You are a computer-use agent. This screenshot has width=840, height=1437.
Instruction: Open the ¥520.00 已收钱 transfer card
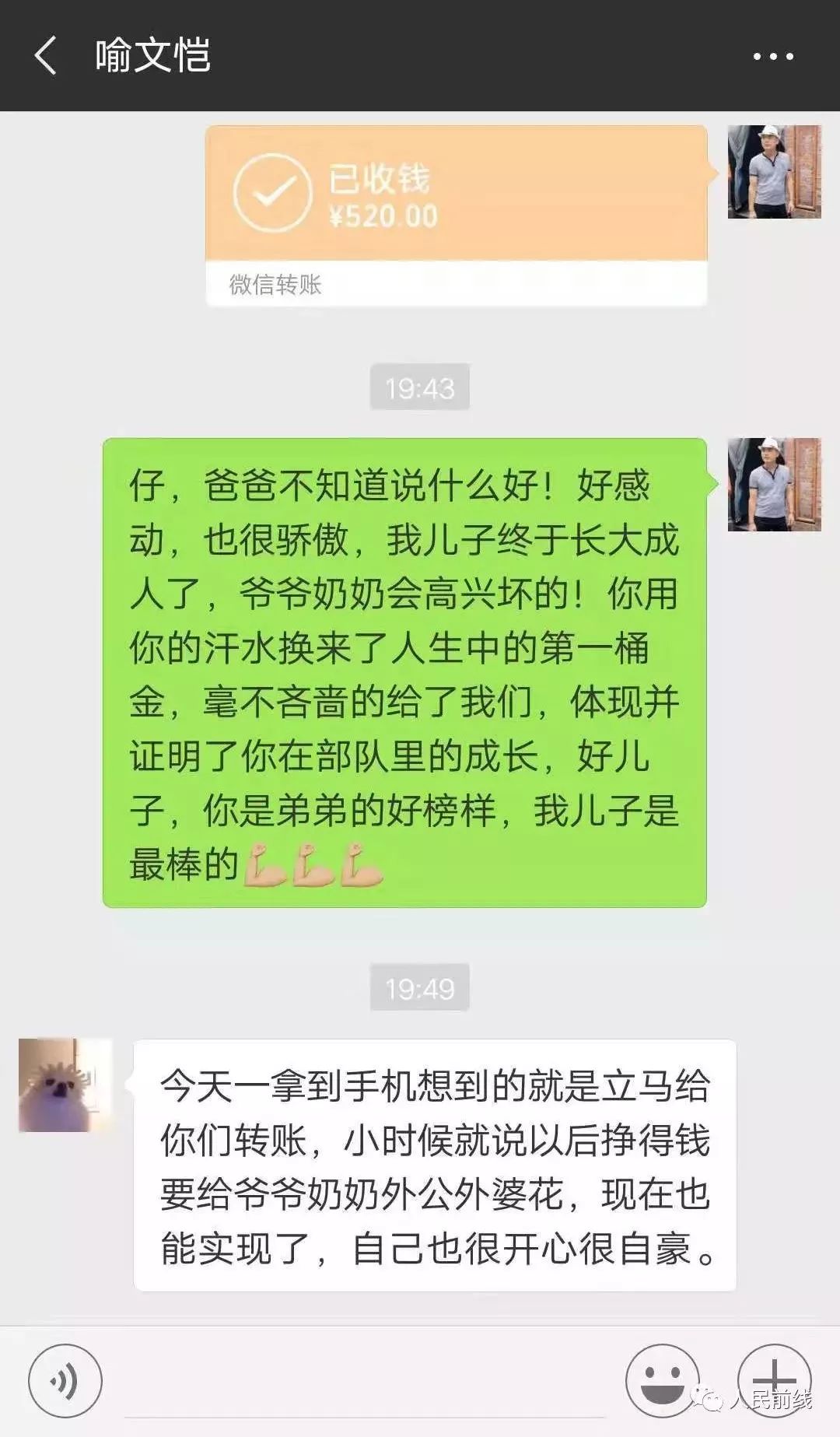[456, 215]
